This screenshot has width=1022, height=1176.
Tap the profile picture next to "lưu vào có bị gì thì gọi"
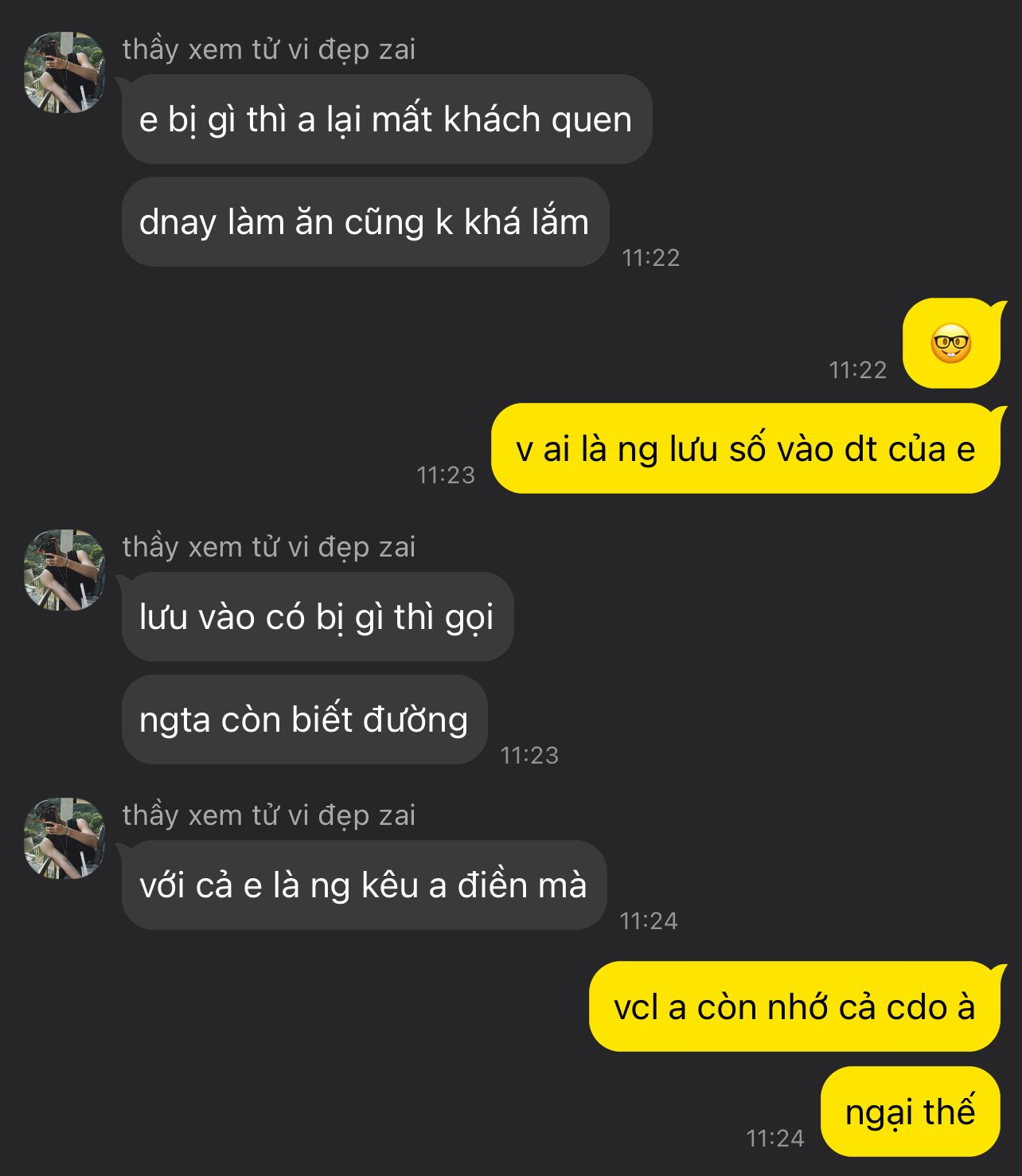[x=64, y=570]
